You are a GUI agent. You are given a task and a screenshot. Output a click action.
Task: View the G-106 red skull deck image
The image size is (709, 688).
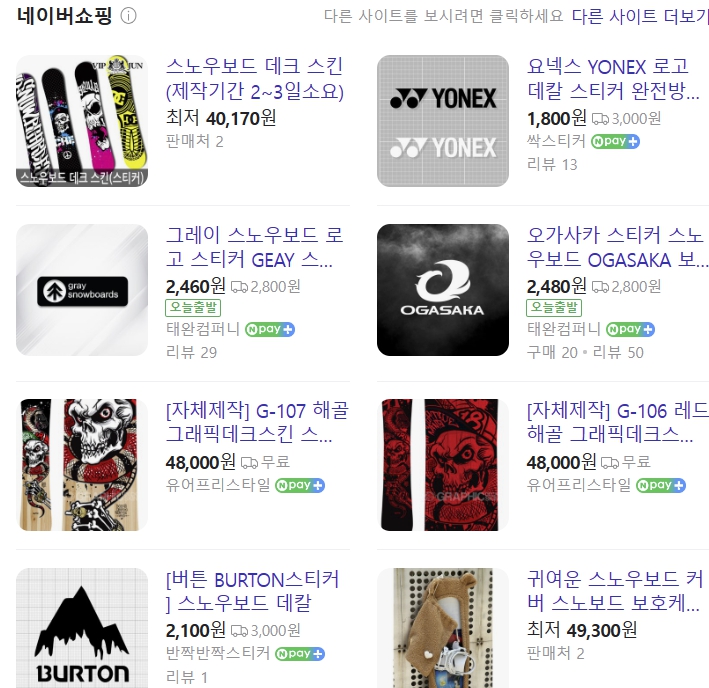tap(443, 465)
